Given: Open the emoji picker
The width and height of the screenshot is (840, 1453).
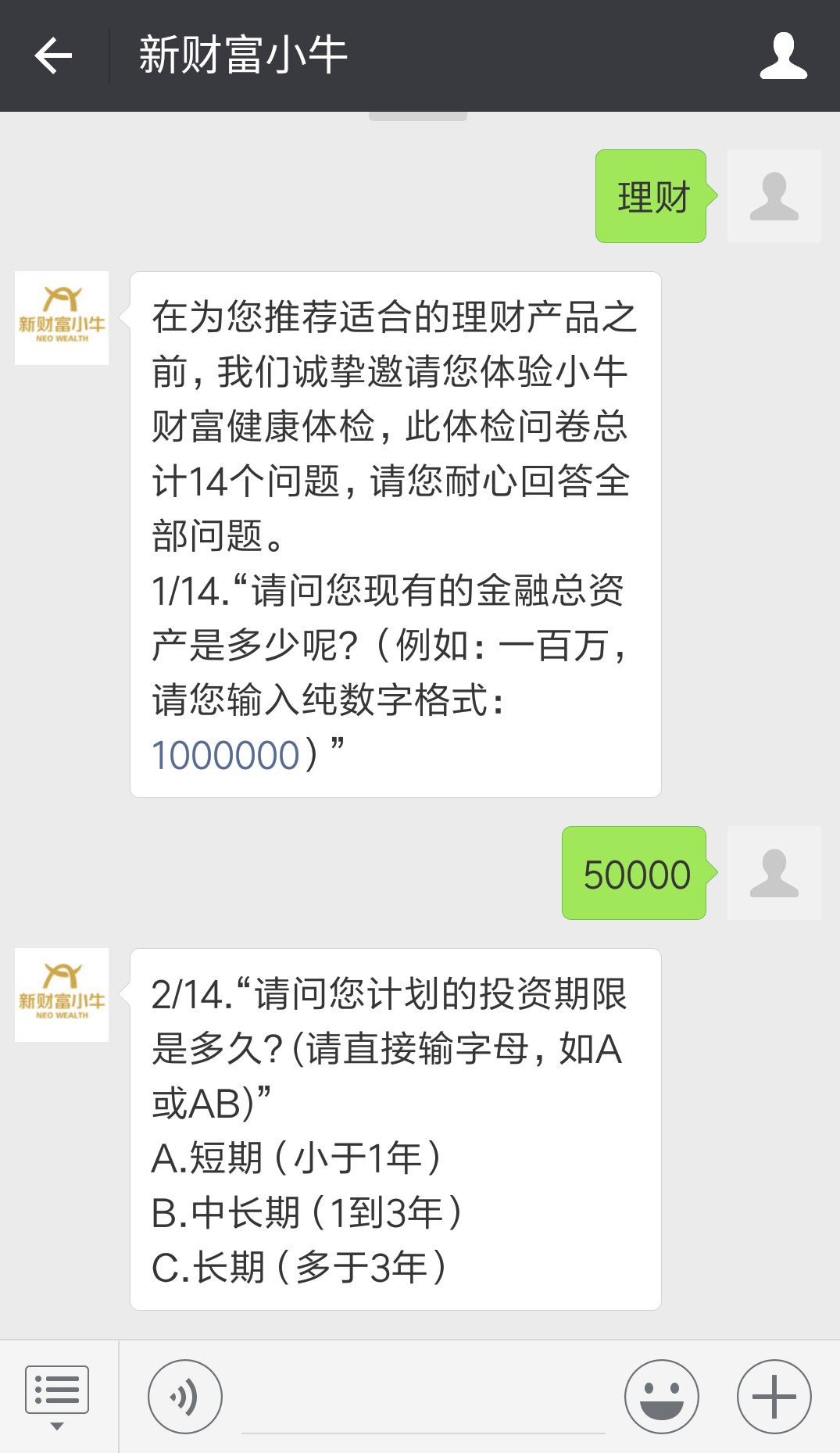Looking at the screenshot, I should (661, 1397).
